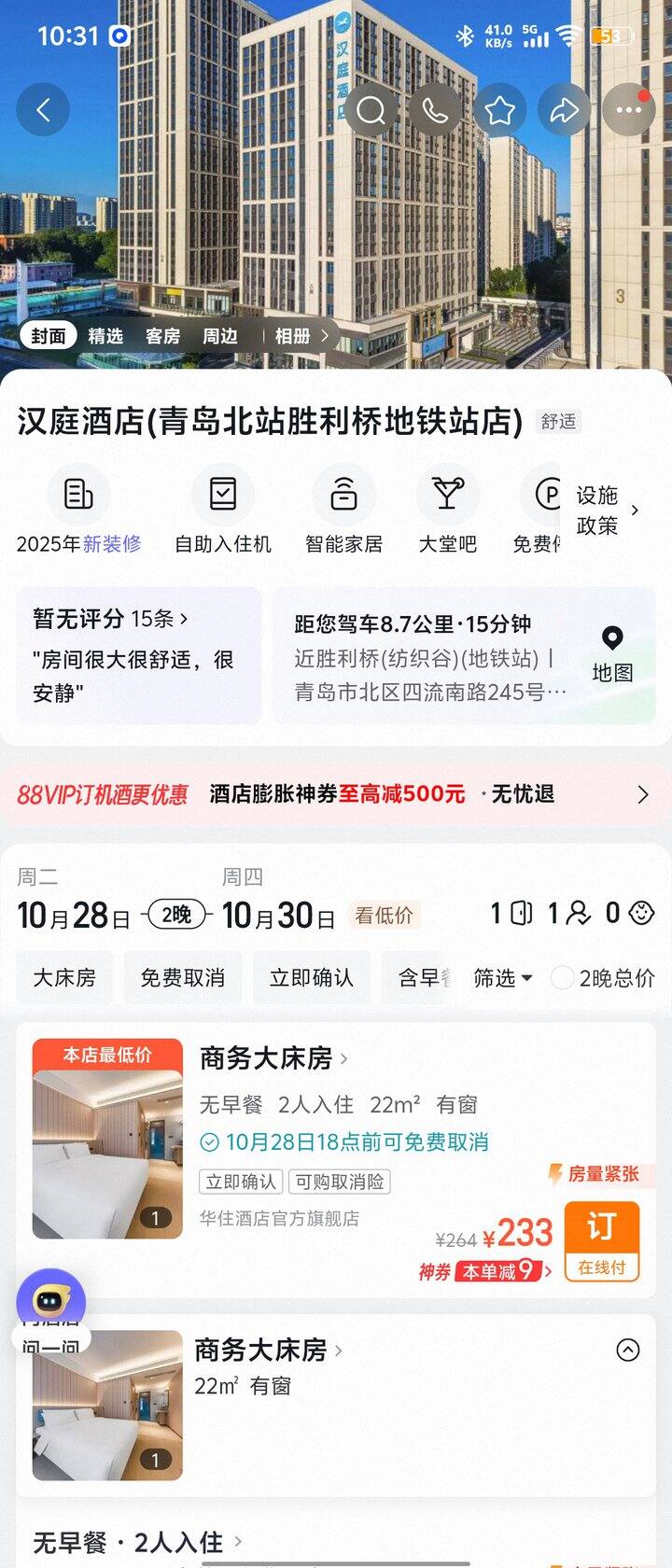This screenshot has width=672, height=1568.
Task: Select the 大床房 filter chip
Action: click(64, 977)
